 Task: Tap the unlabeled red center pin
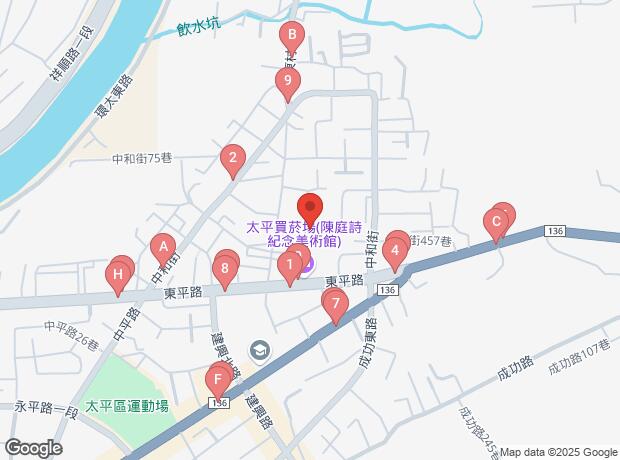pyautogui.click(x=309, y=207)
